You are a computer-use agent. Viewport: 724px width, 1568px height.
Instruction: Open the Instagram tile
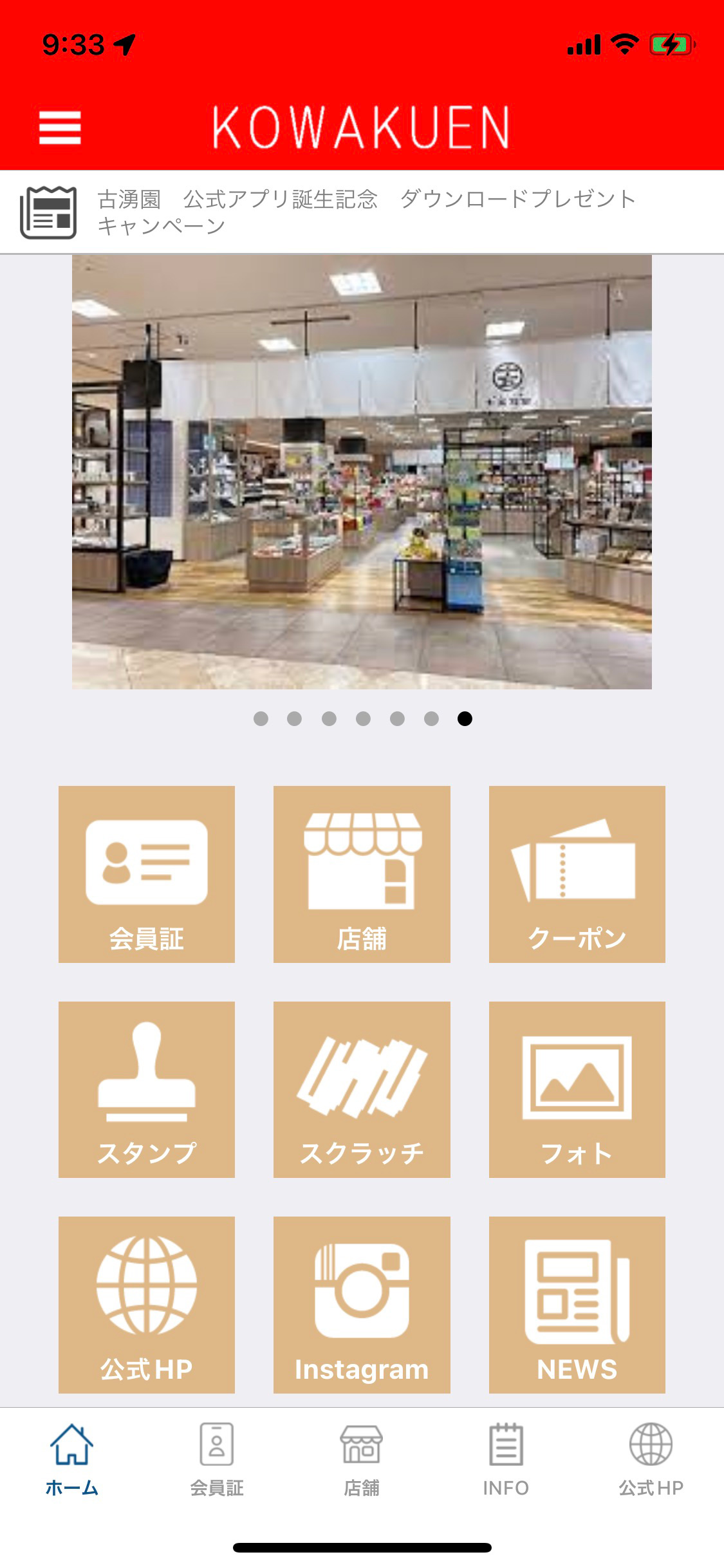click(x=362, y=1304)
